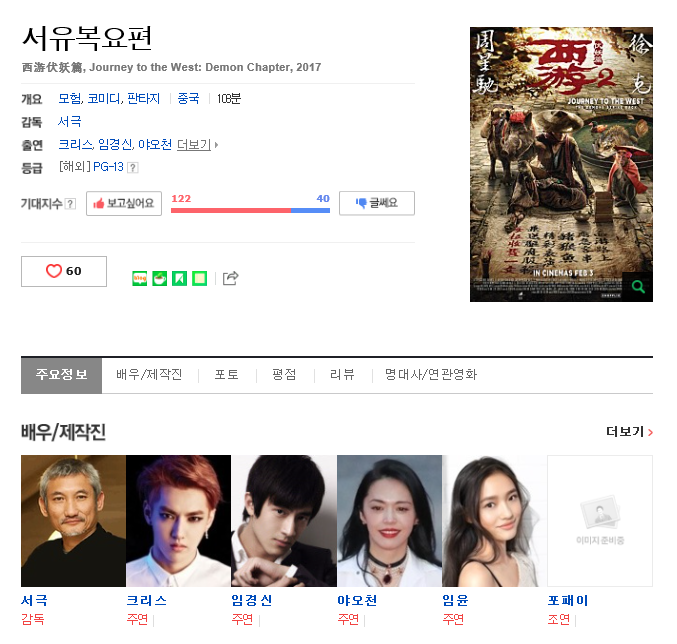Open actor 크리스 photo card
Image resolution: width=677 pixels, height=644 pixels.
[x=178, y=520]
